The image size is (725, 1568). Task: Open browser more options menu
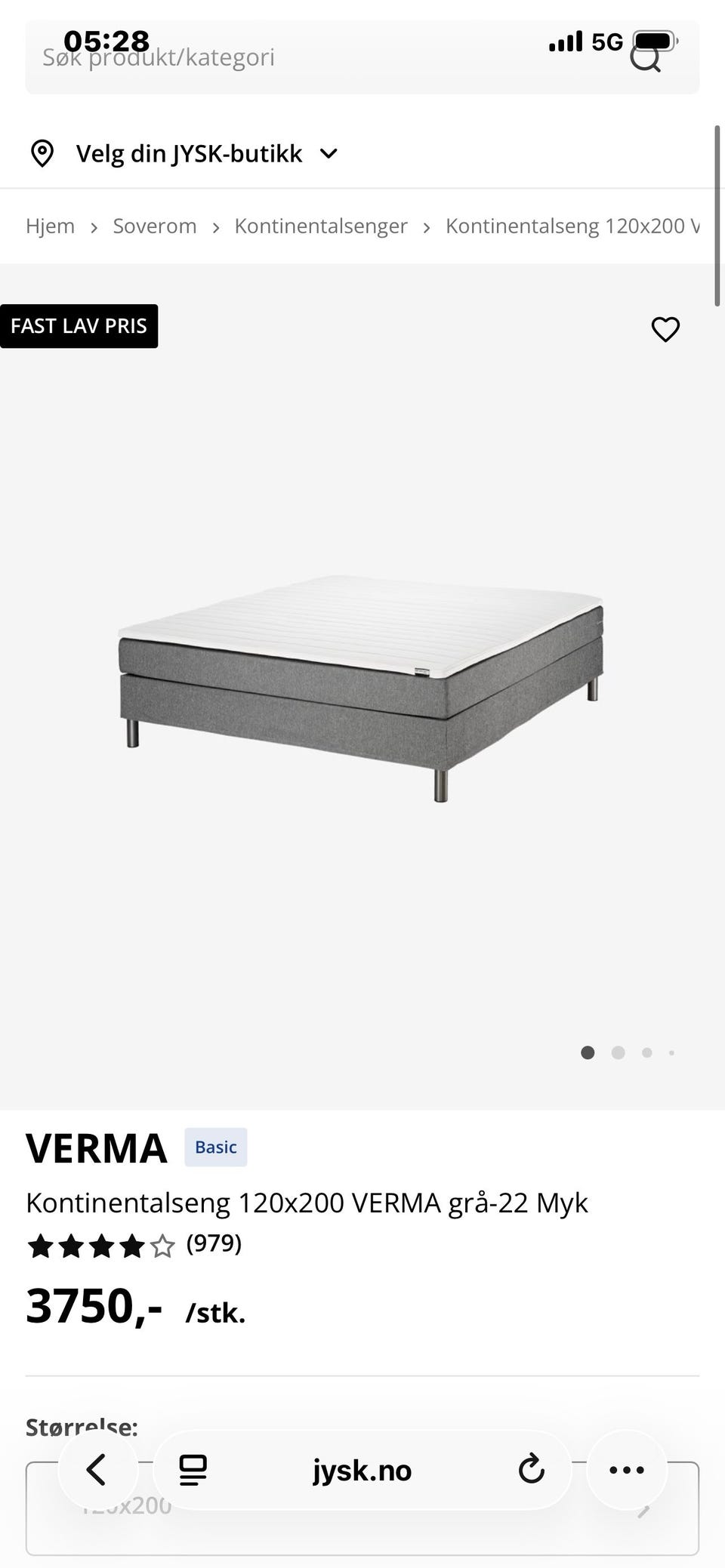coord(627,1470)
